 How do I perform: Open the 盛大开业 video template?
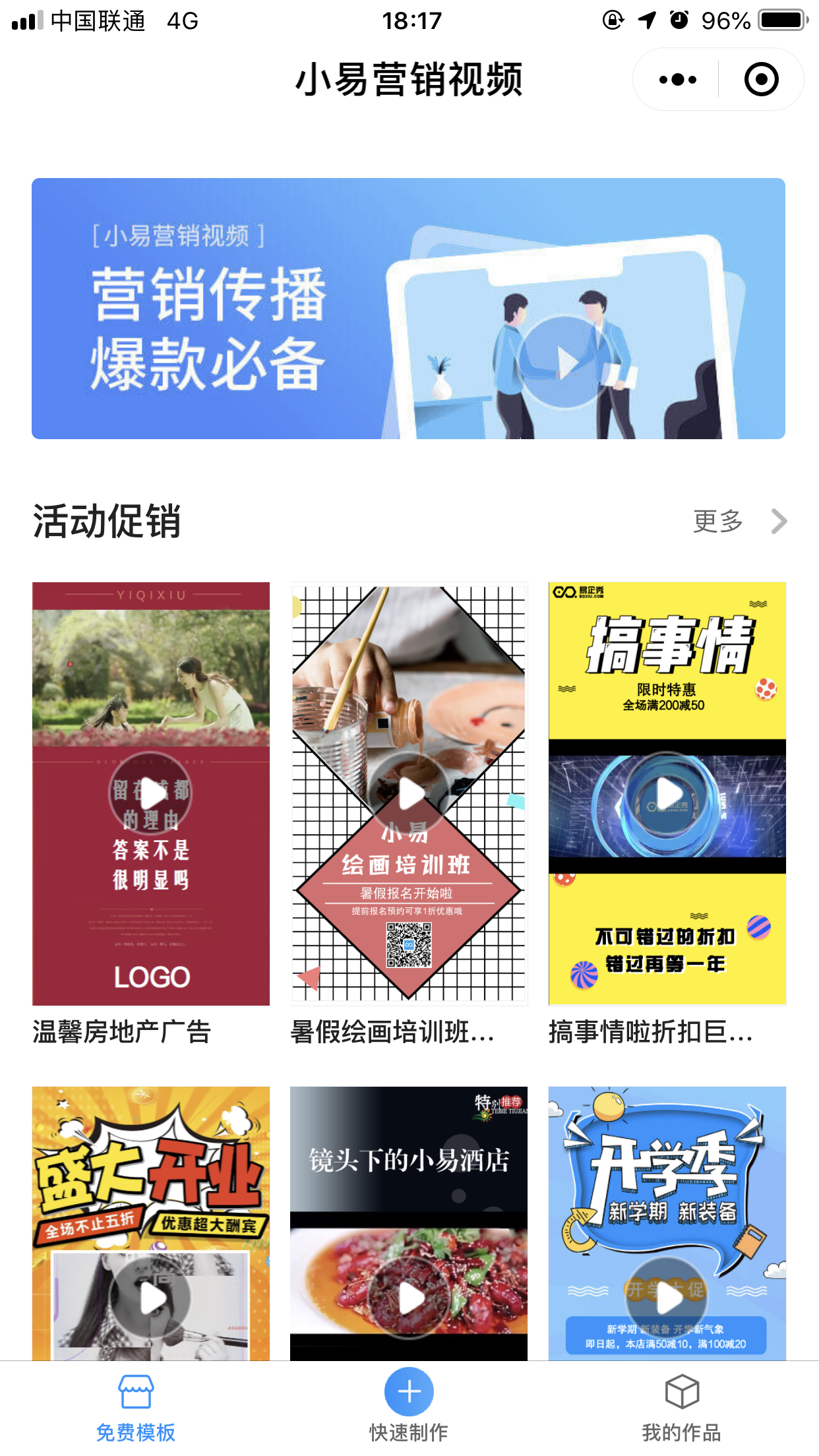coord(151,1223)
